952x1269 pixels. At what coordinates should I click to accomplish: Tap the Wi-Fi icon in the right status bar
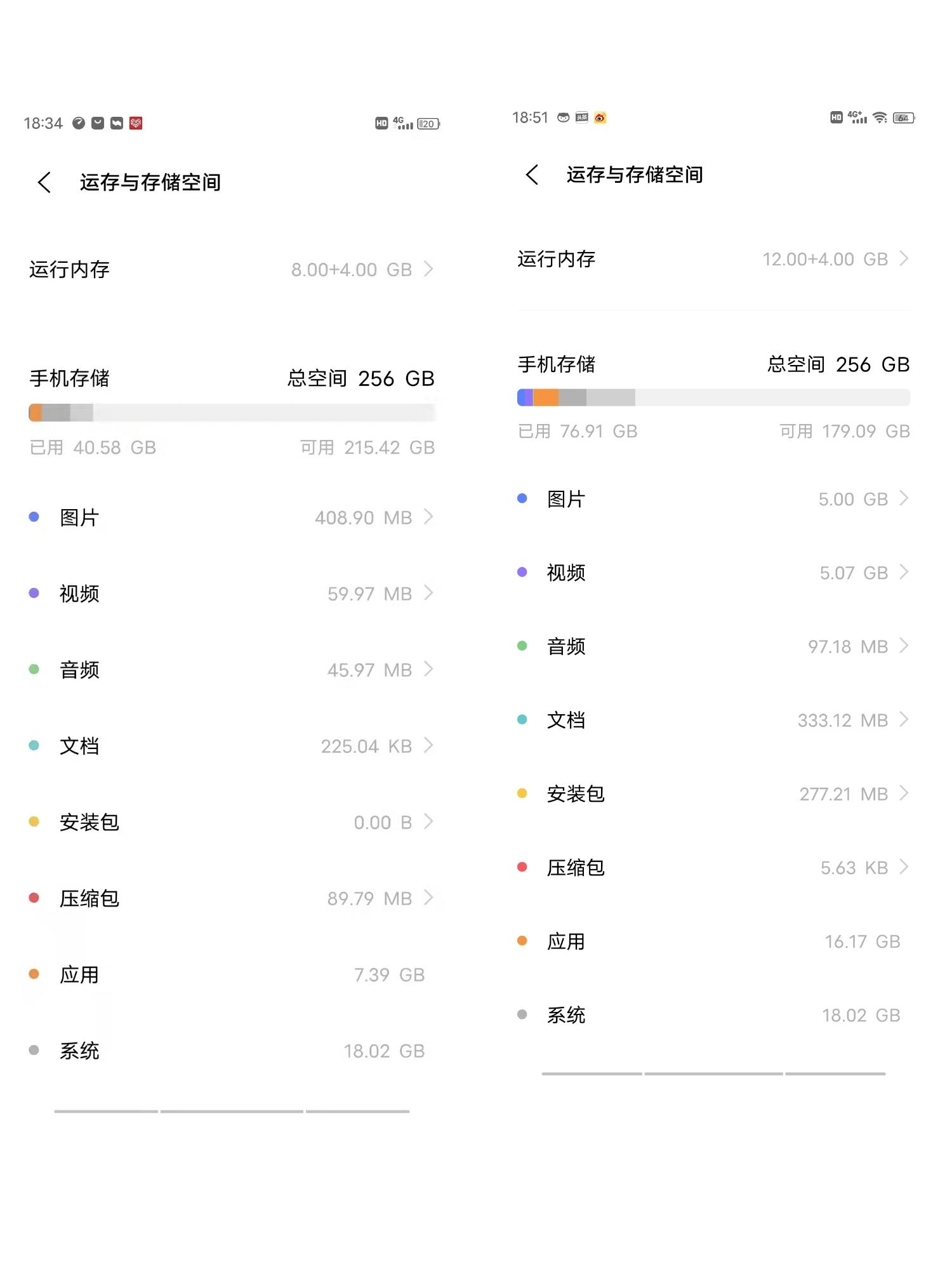click(x=878, y=117)
